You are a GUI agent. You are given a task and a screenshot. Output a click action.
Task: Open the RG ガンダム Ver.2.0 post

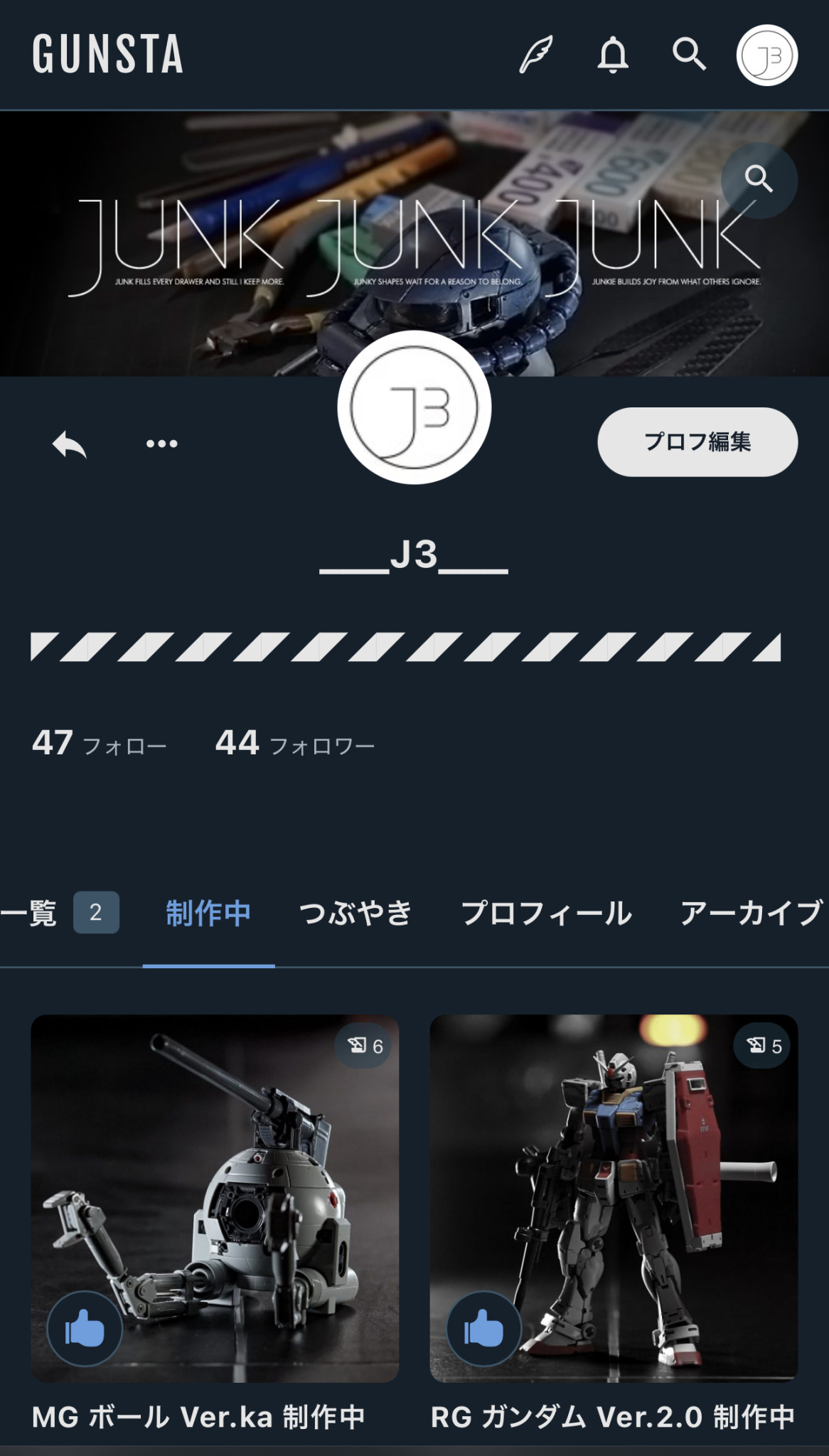tap(614, 1199)
